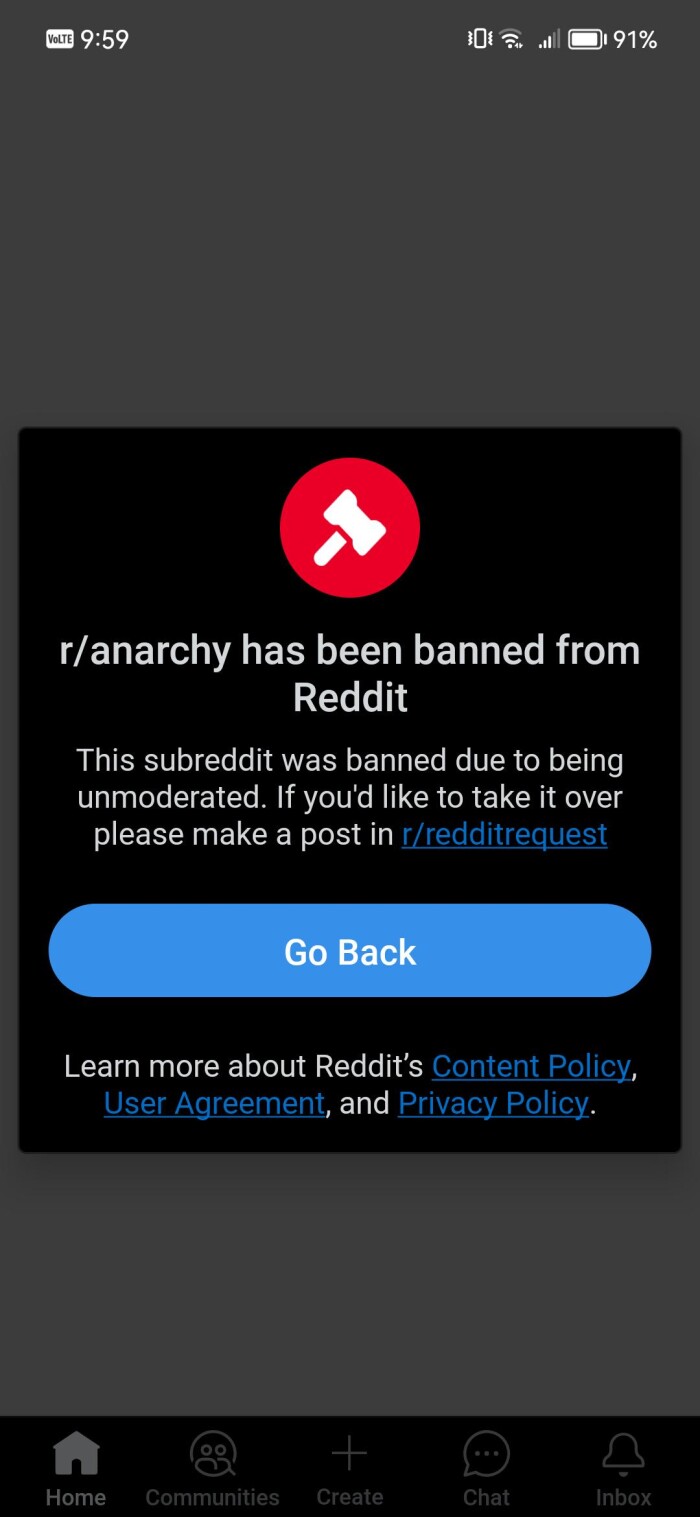Open the User Agreement link
The height and width of the screenshot is (1517, 700).
click(x=214, y=1104)
